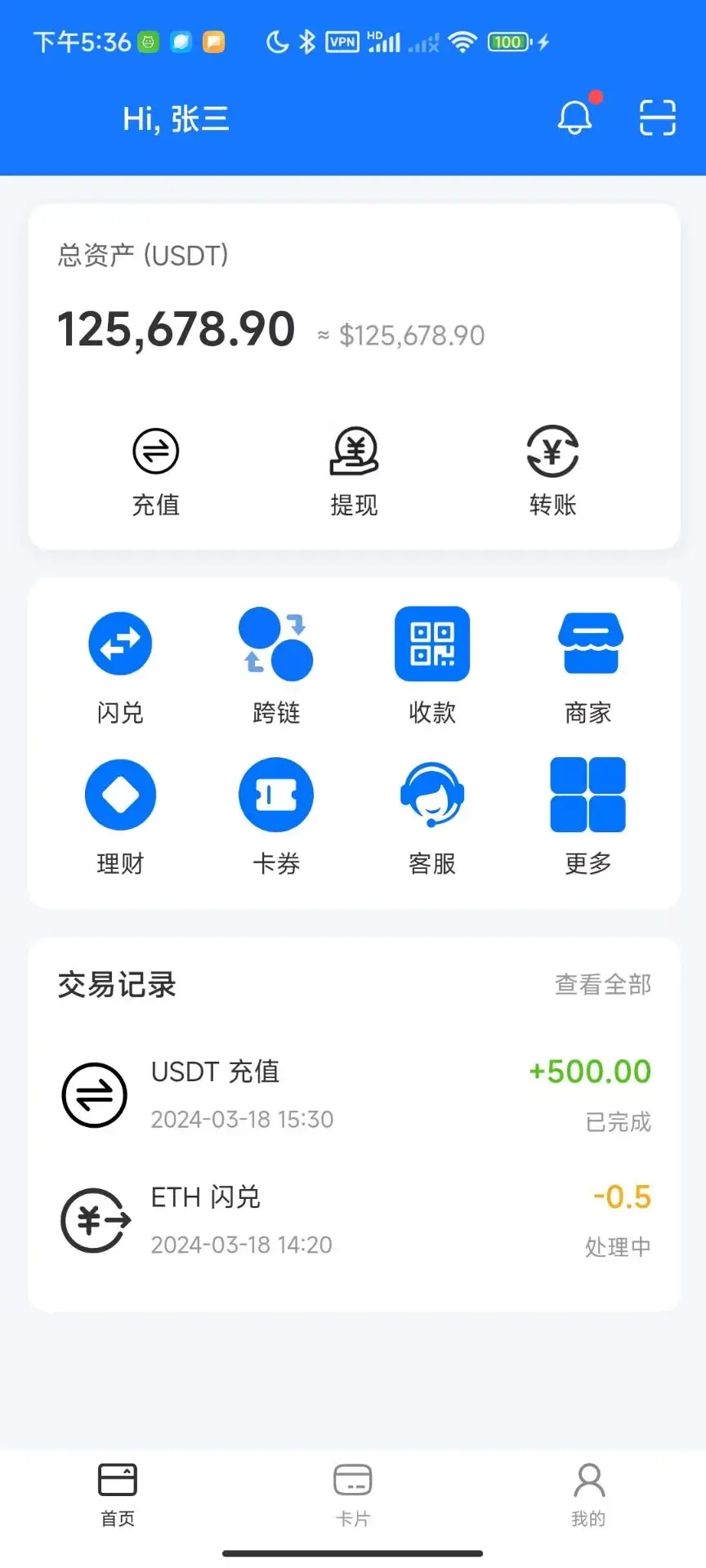View all transactions via 查看全部

pos(603,985)
